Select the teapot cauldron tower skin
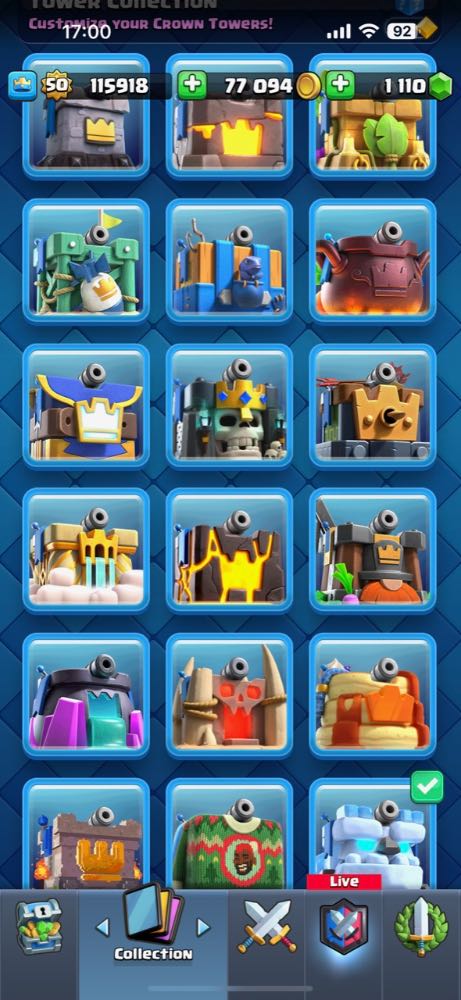This screenshot has width=461, height=1000. [x=373, y=261]
